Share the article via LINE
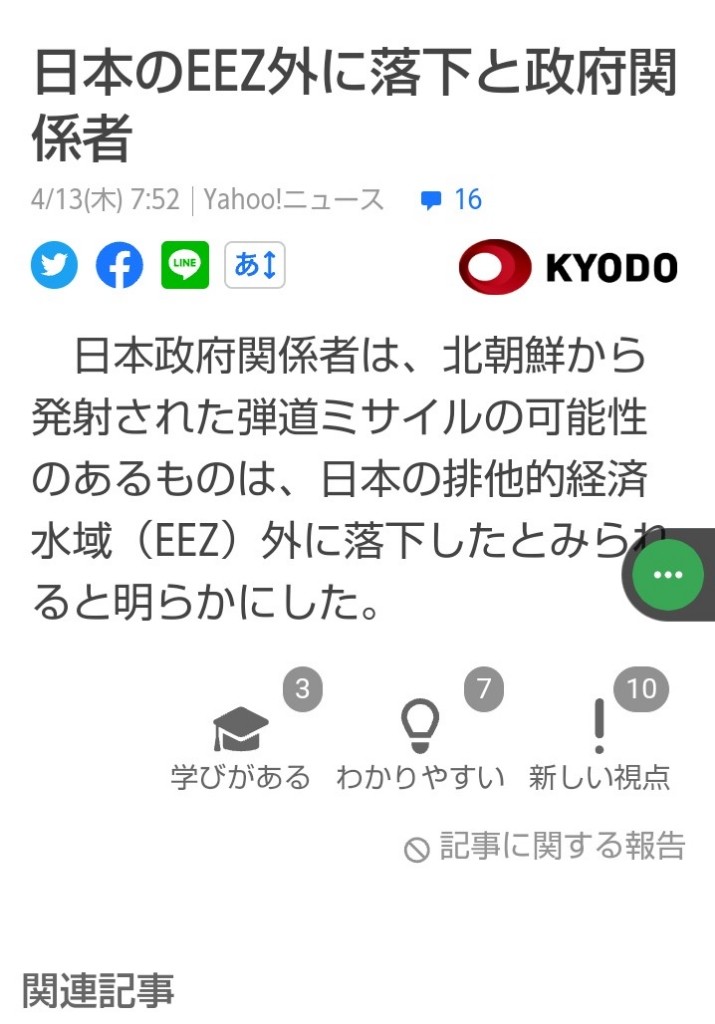Viewport: 715px width, 1024px height. pyautogui.click(x=186, y=266)
